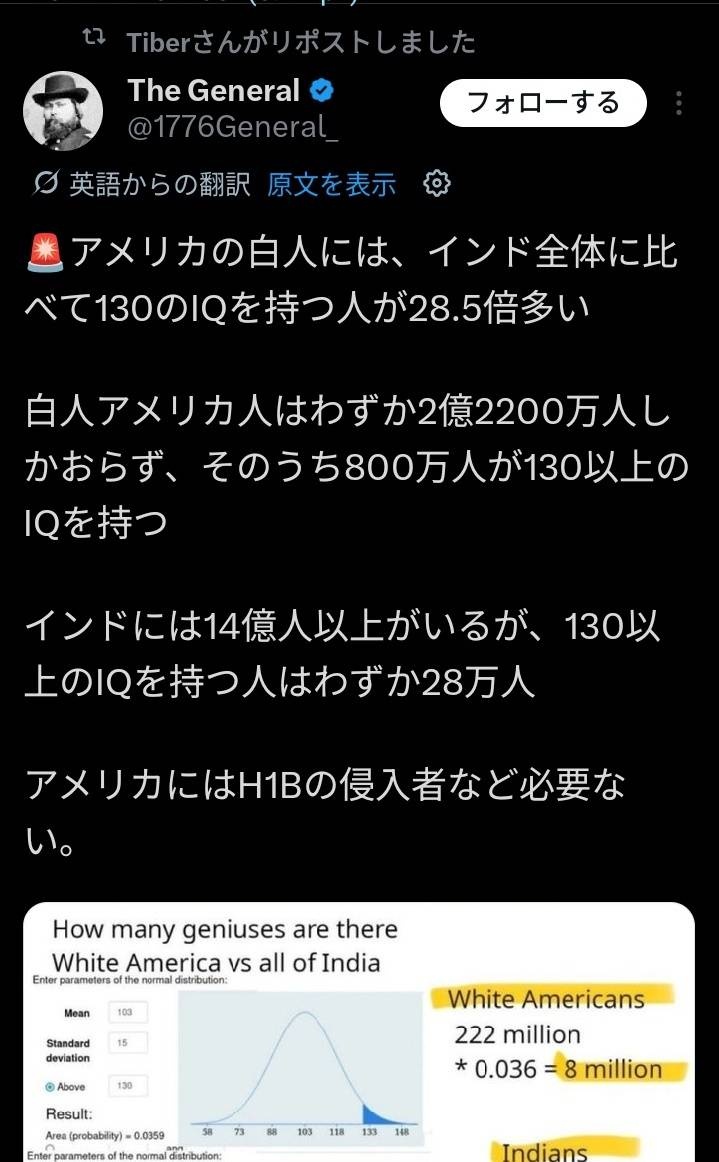Tap the フォローする button
This screenshot has width=719, height=1162.
(544, 102)
